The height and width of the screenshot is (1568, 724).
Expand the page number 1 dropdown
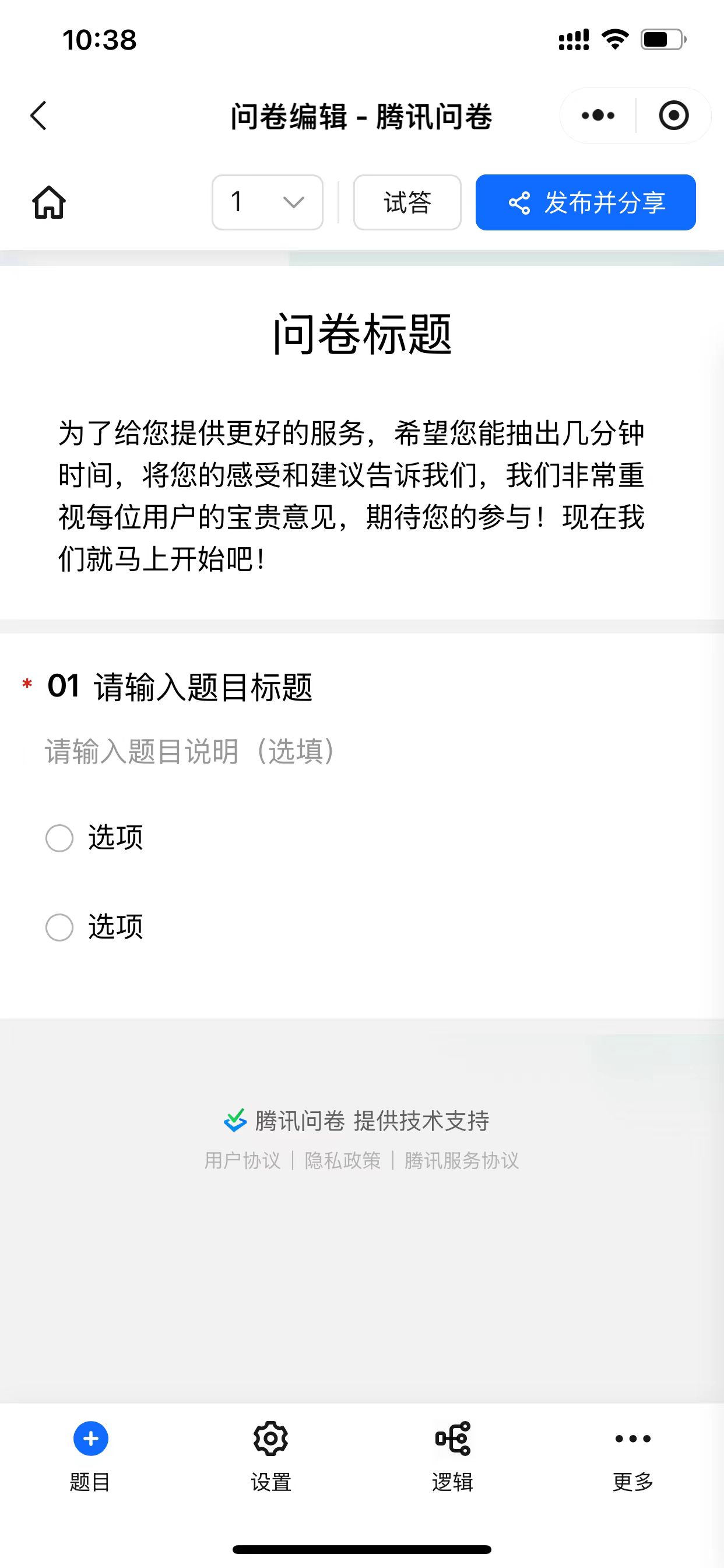[x=267, y=202]
